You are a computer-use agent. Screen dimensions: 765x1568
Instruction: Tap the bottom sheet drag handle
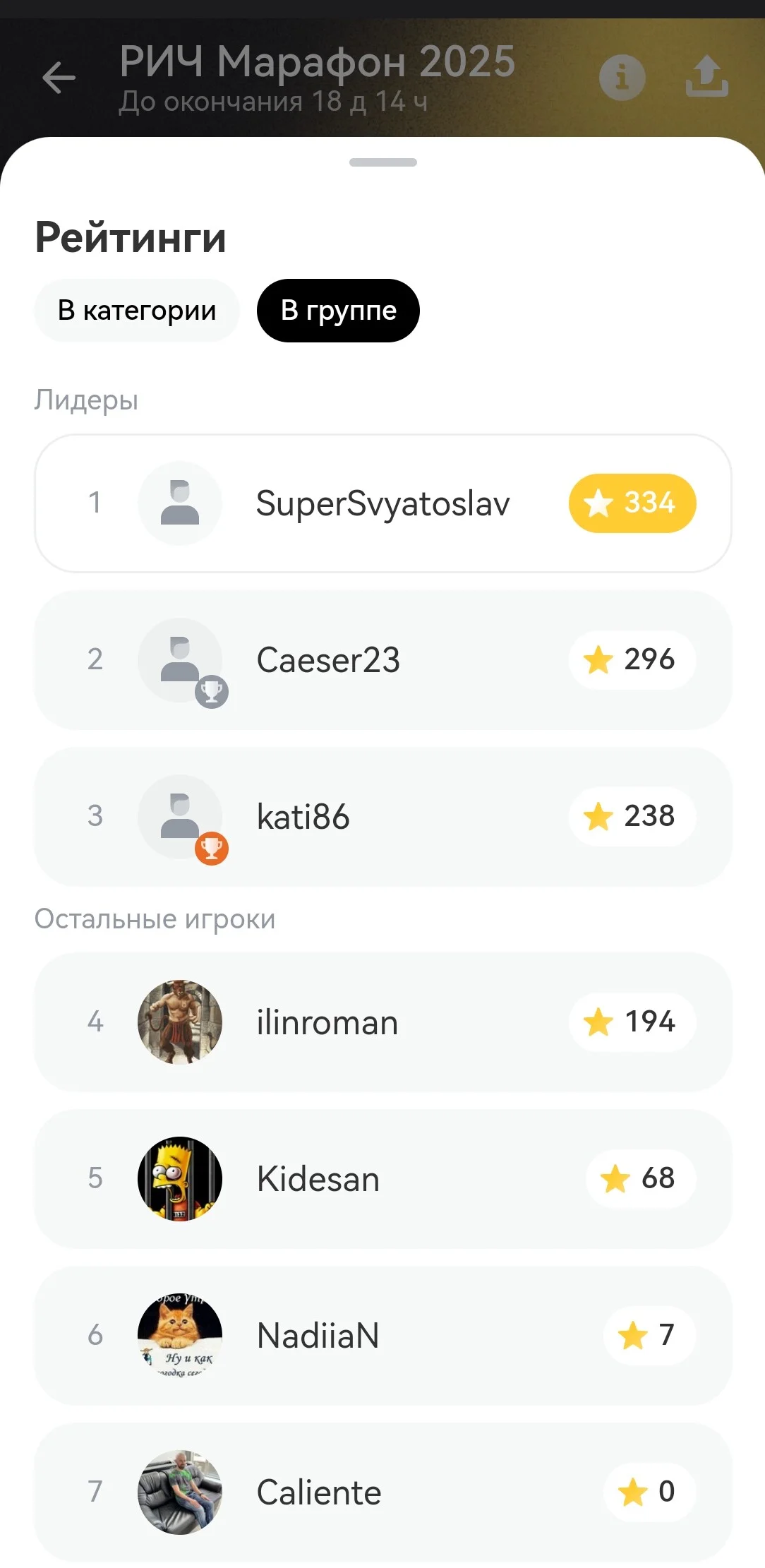[x=382, y=162]
